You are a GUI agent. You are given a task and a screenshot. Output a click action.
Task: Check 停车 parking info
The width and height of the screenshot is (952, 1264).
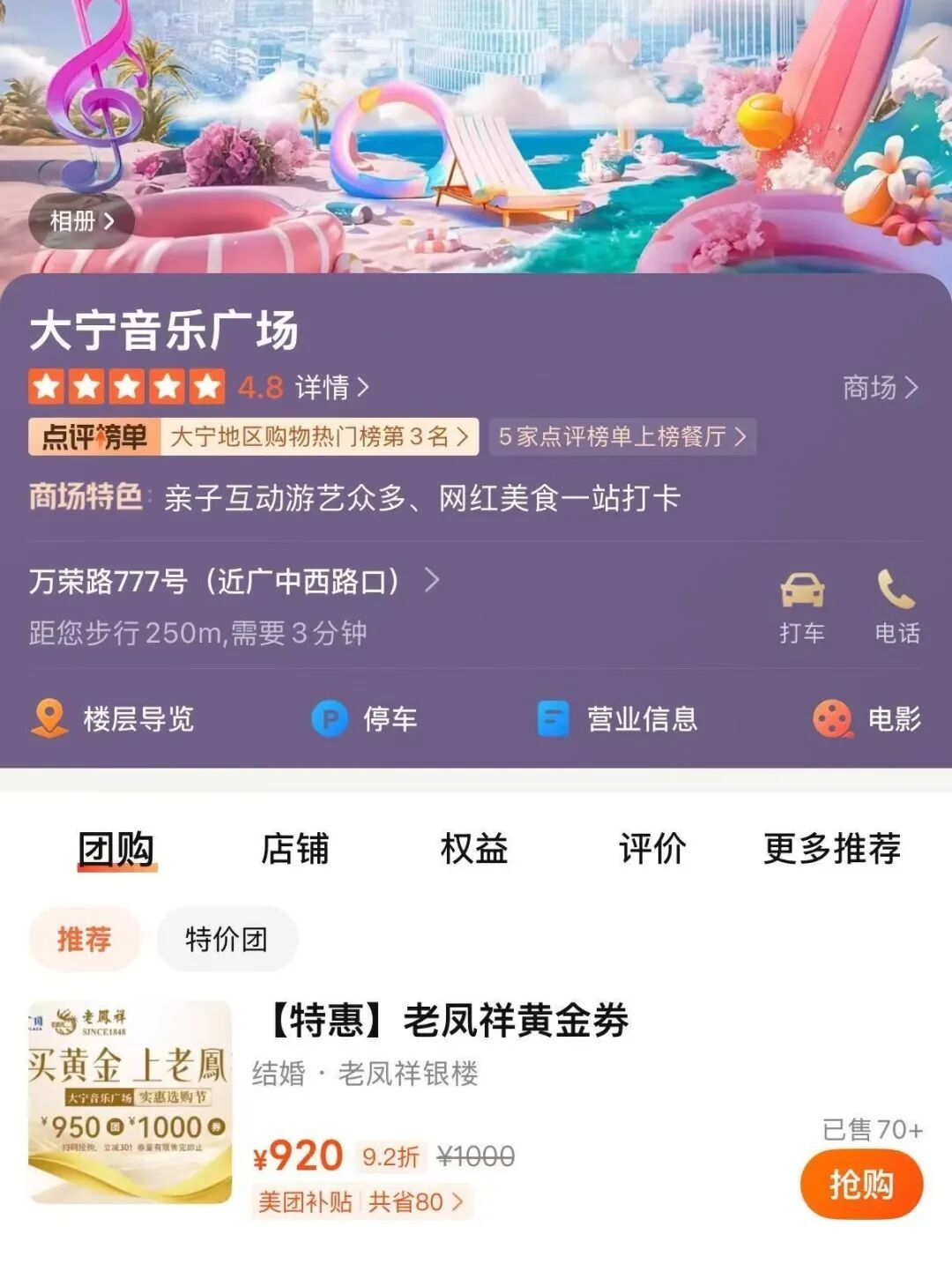(364, 718)
